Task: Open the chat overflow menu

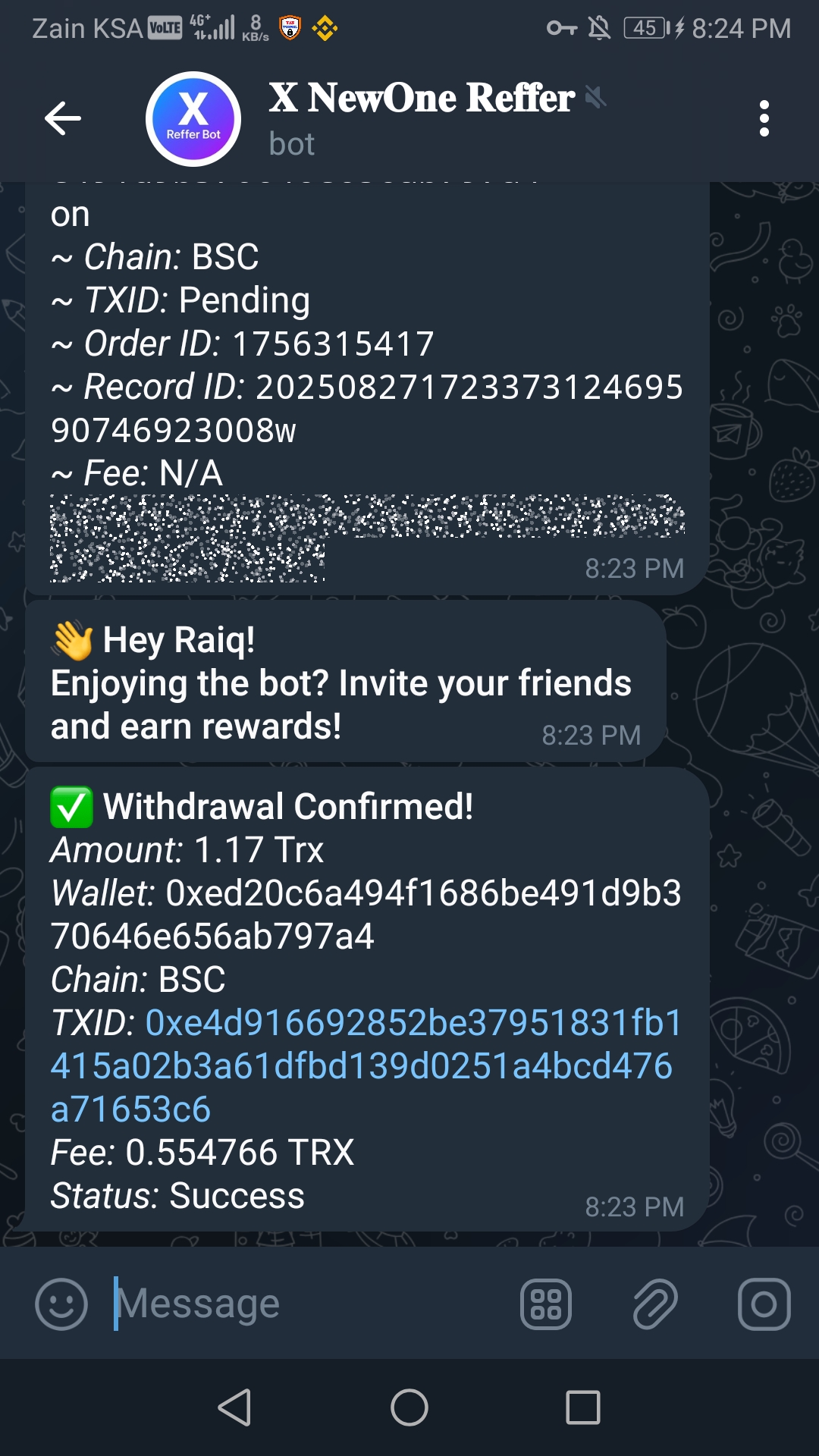Action: coord(764,118)
